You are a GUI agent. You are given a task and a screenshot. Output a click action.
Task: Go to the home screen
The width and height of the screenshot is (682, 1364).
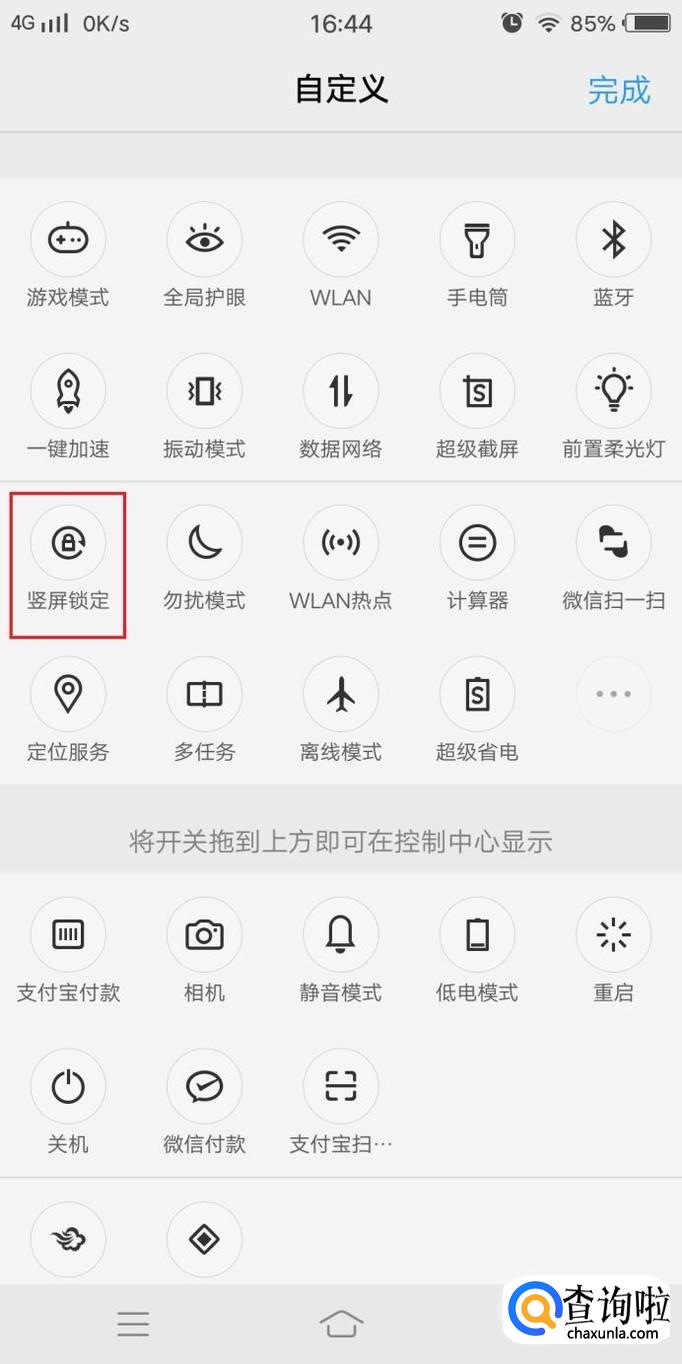[341, 1324]
